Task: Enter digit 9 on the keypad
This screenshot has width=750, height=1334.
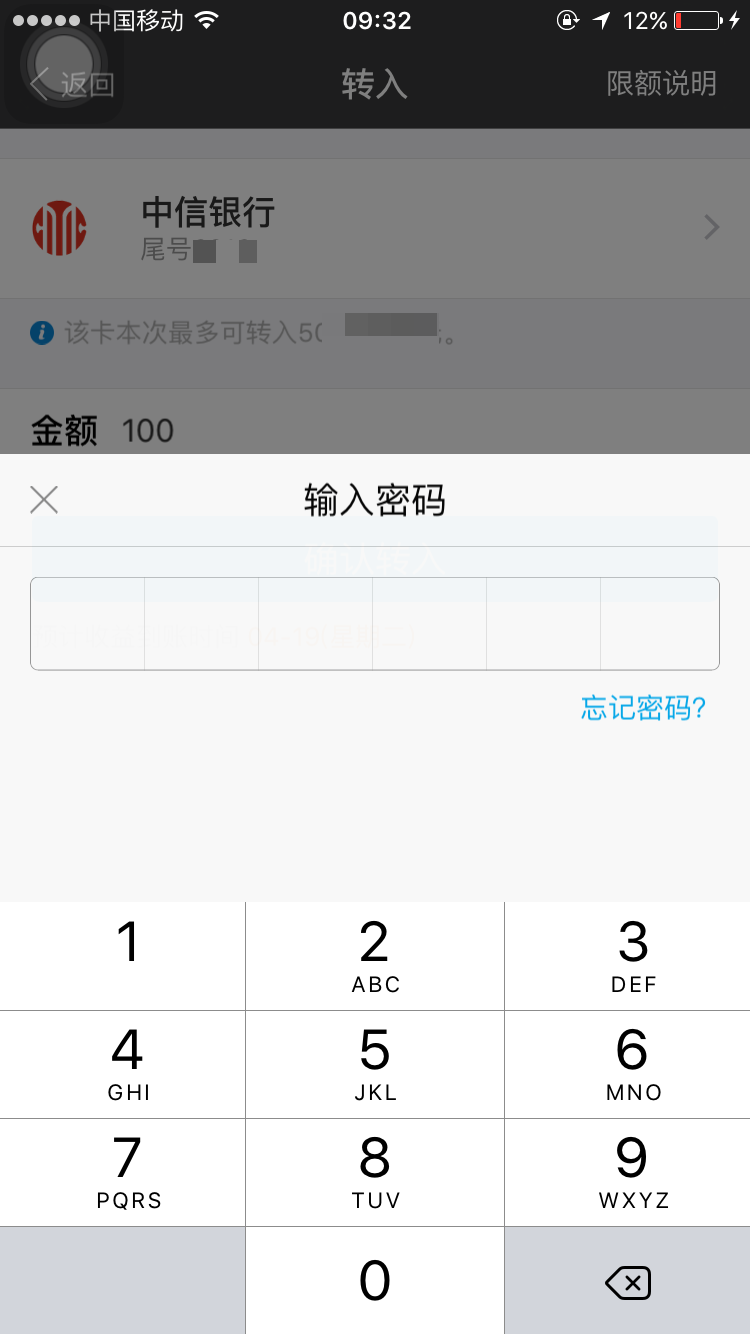Action: pyautogui.click(x=630, y=1172)
